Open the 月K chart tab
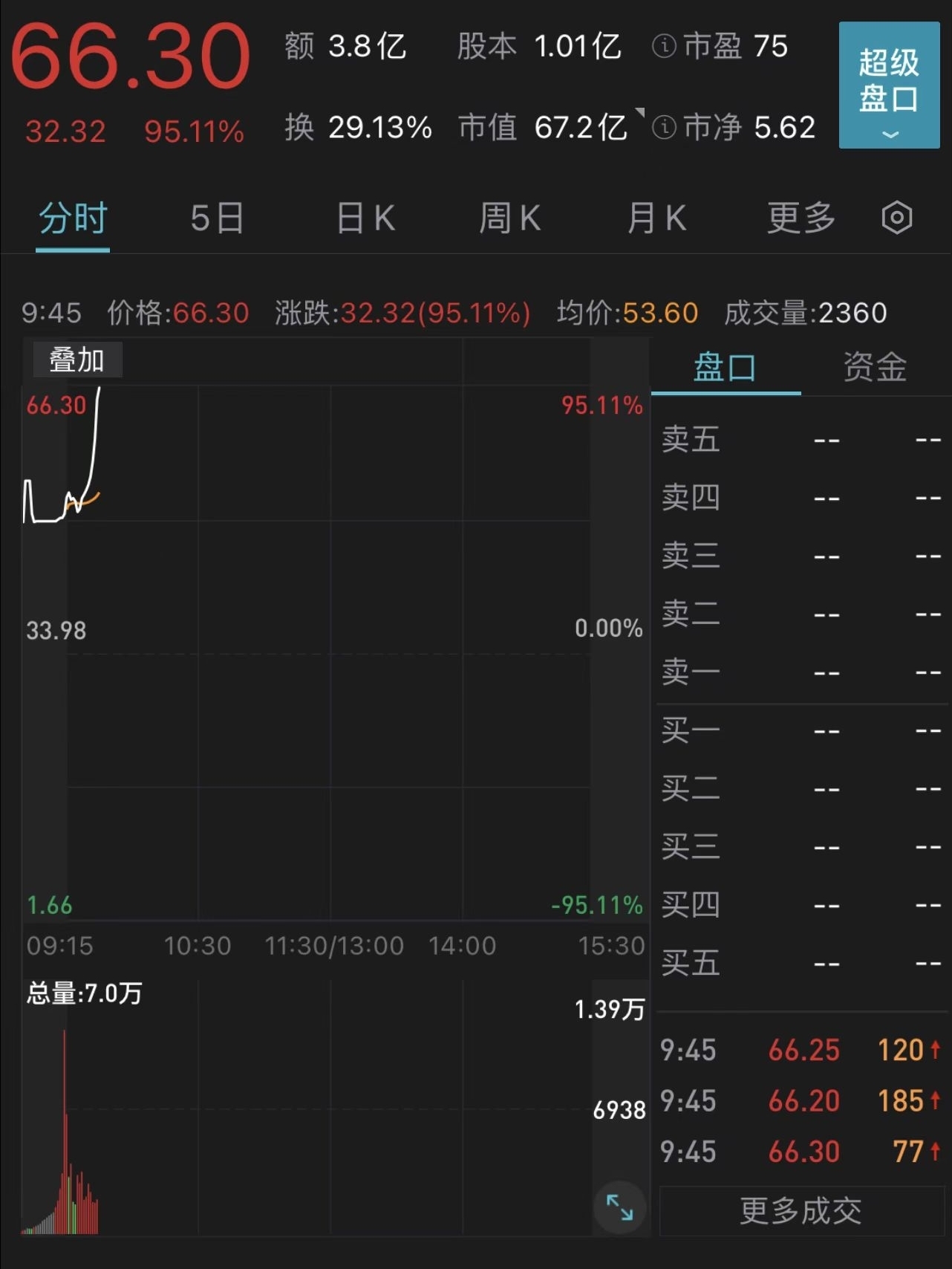The height and width of the screenshot is (1269, 952). pyautogui.click(x=656, y=218)
